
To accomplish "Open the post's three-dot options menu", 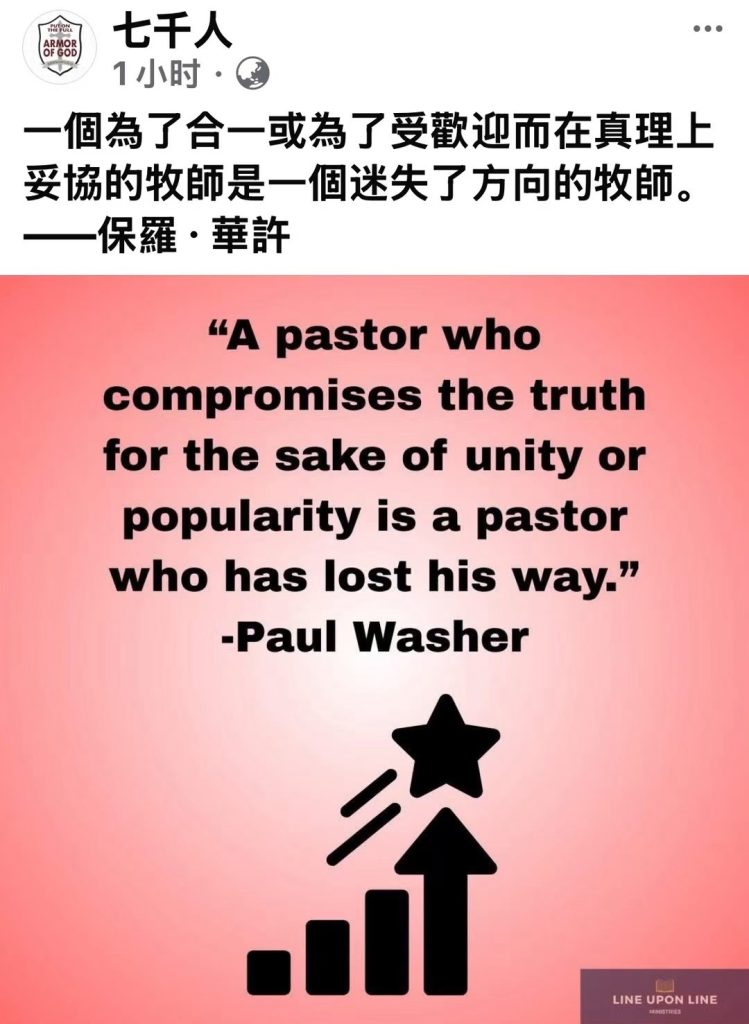I will click(x=708, y=29).
